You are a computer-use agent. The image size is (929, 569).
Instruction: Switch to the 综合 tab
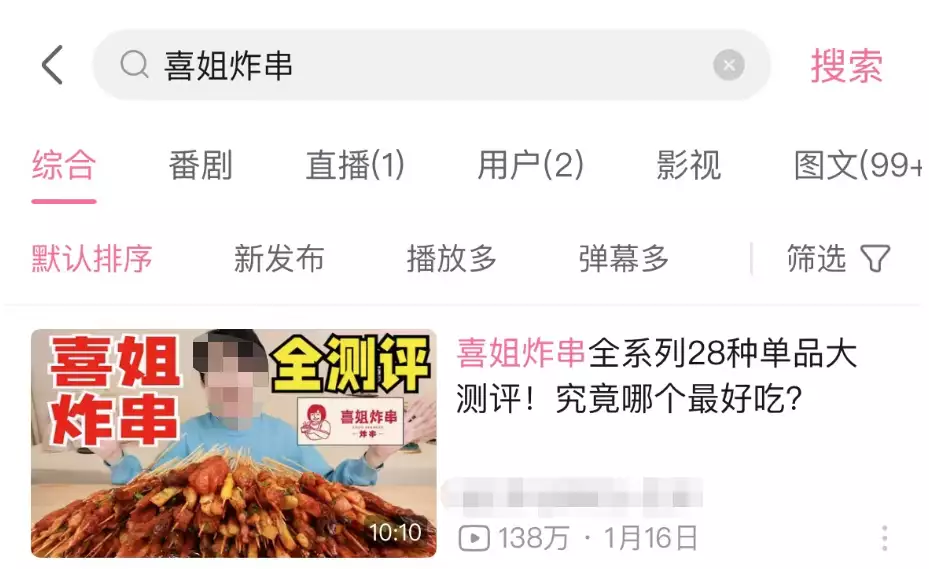pos(63,165)
